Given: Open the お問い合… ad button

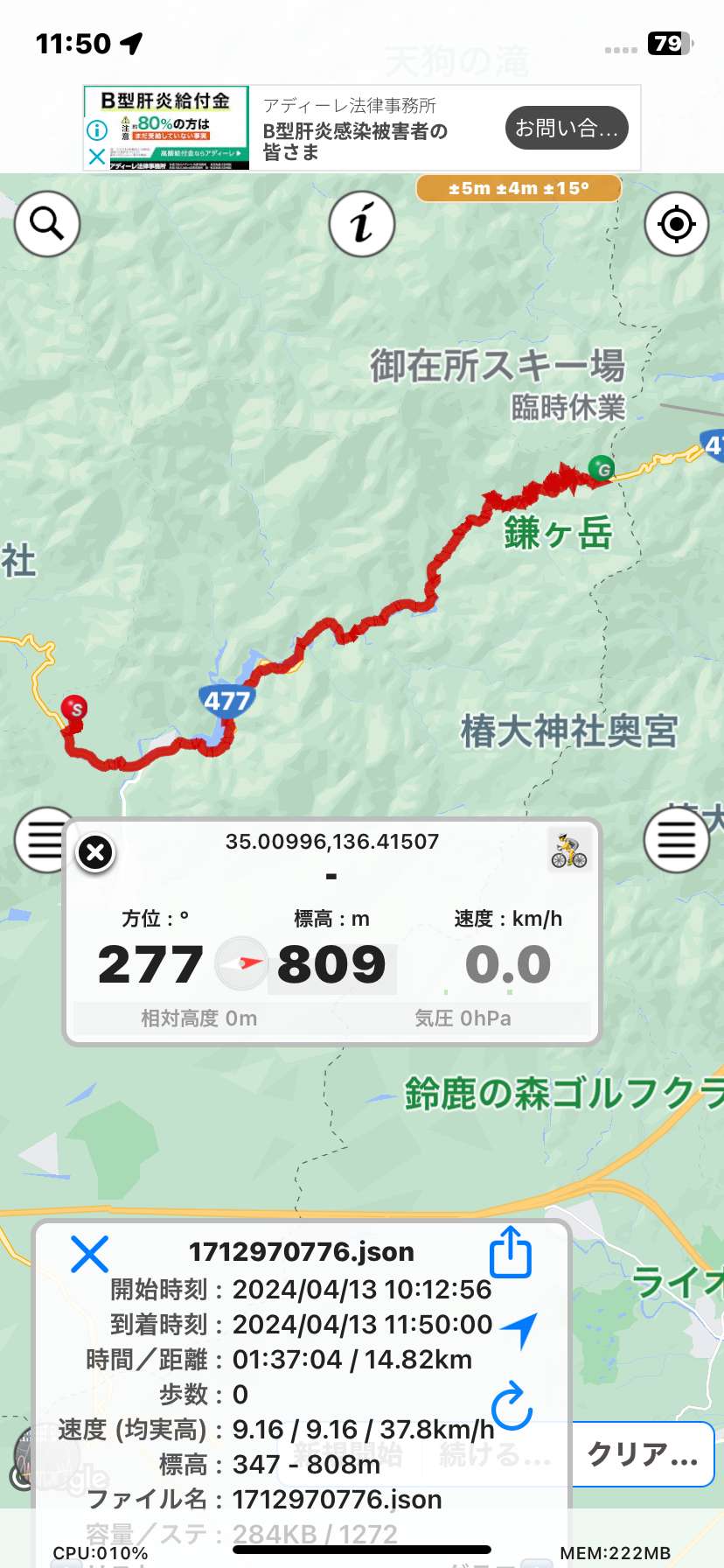Looking at the screenshot, I should click(567, 128).
